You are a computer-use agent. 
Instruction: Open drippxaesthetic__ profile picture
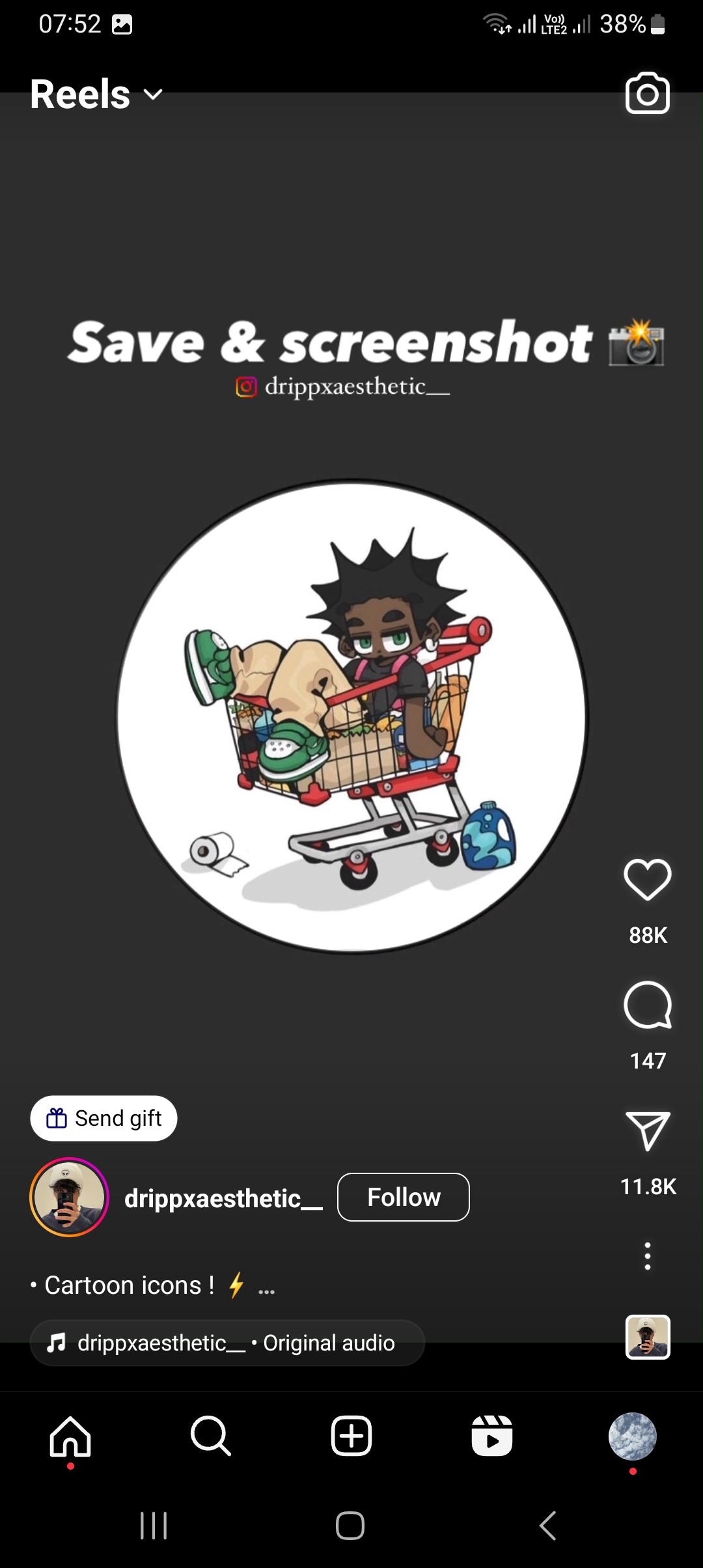pos(69,1197)
